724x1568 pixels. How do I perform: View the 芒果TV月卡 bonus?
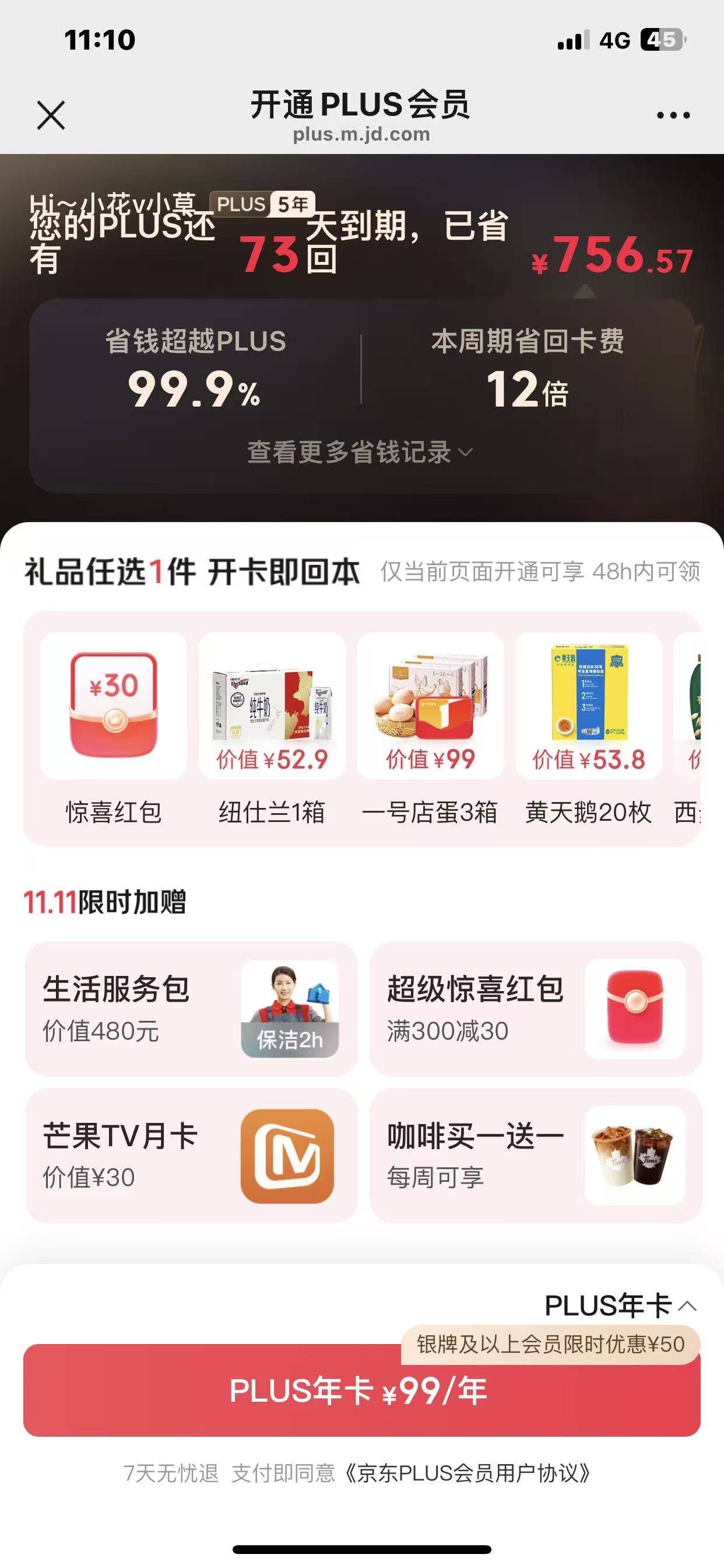click(x=191, y=1156)
